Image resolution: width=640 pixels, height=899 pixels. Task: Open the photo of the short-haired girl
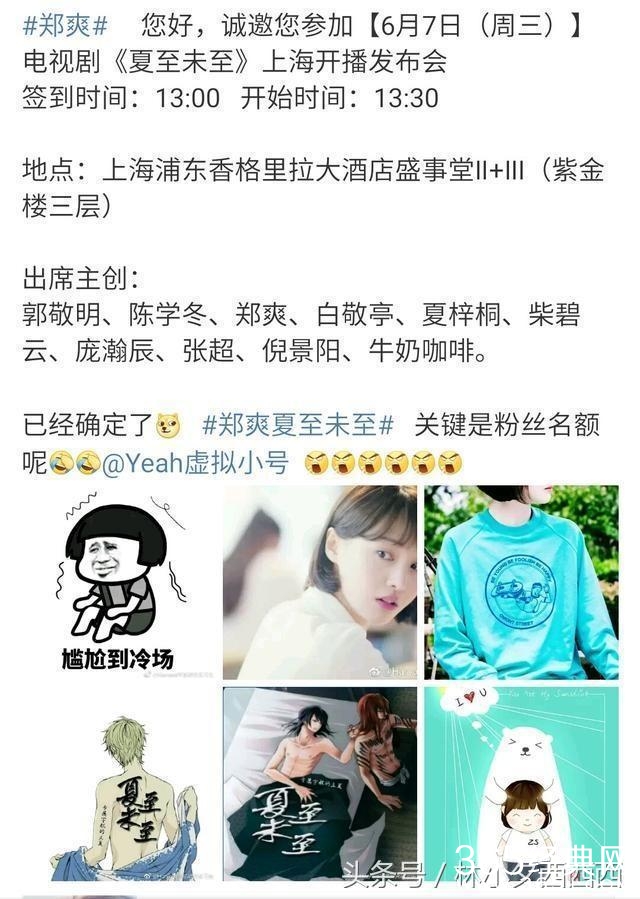pyautogui.click(x=320, y=583)
